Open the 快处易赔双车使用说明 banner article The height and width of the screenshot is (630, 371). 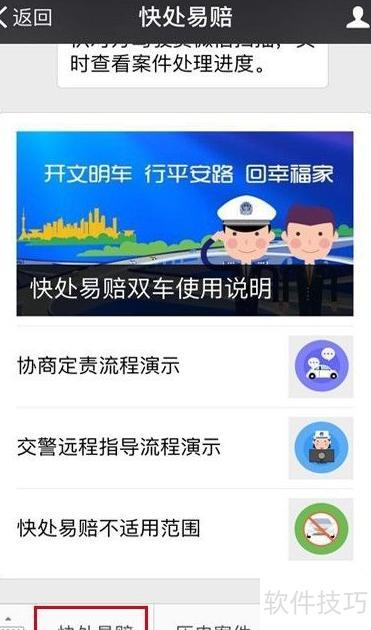pyautogui.click(x=185, y=223)
